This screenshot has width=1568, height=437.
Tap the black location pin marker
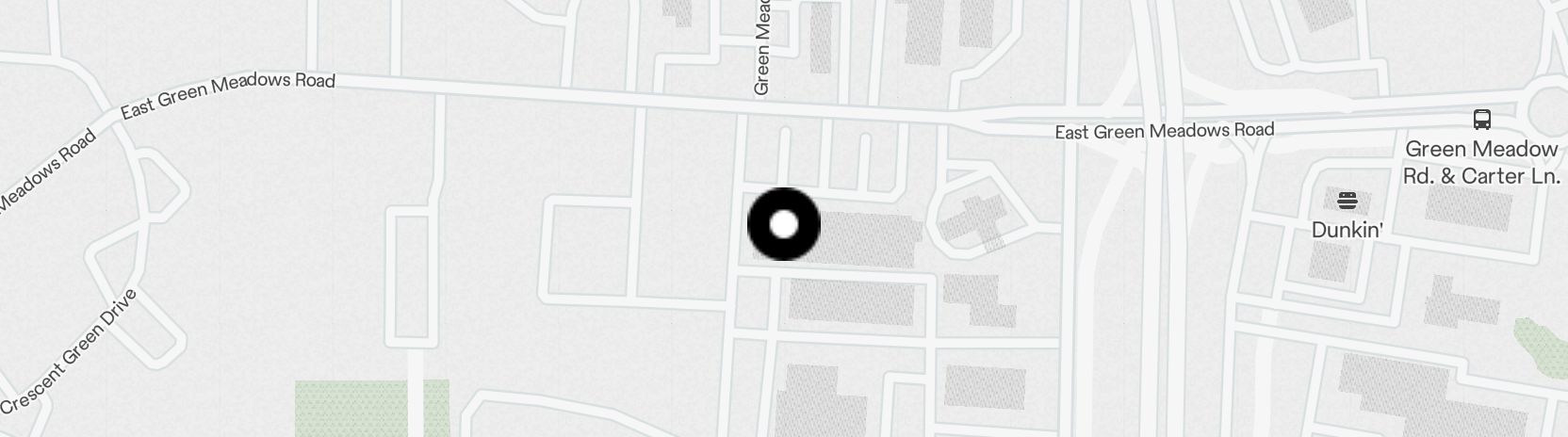(x=784, y=224)
